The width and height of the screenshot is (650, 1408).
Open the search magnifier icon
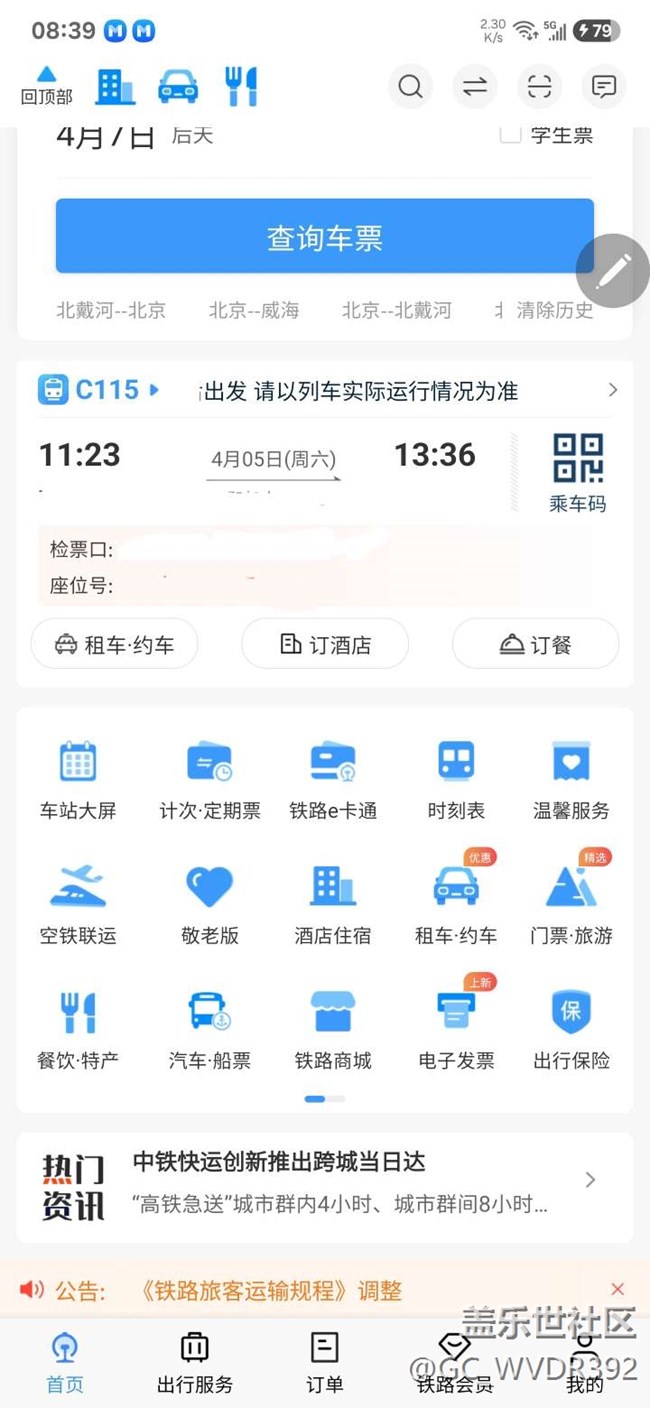click(410, 87)
